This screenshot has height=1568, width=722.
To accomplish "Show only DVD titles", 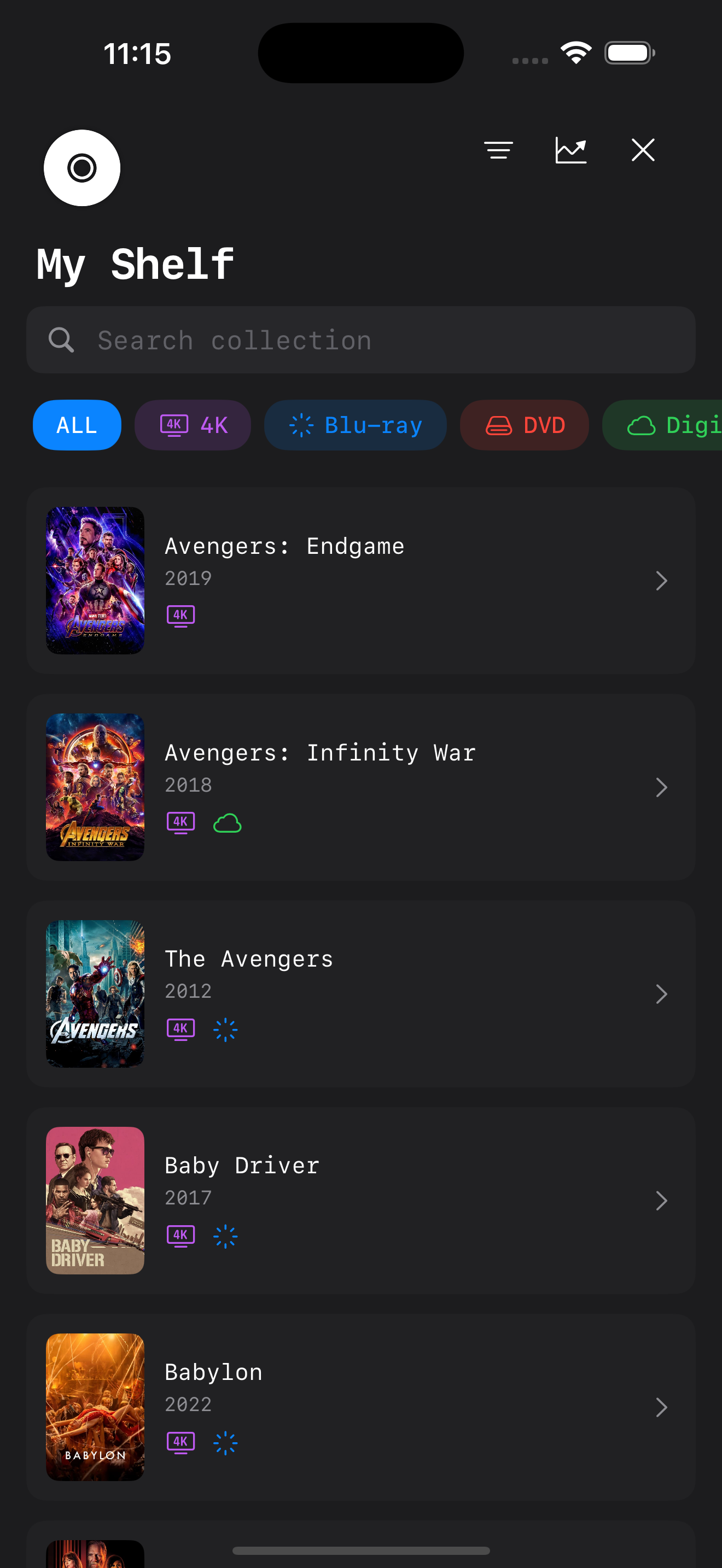I will 524,425.
